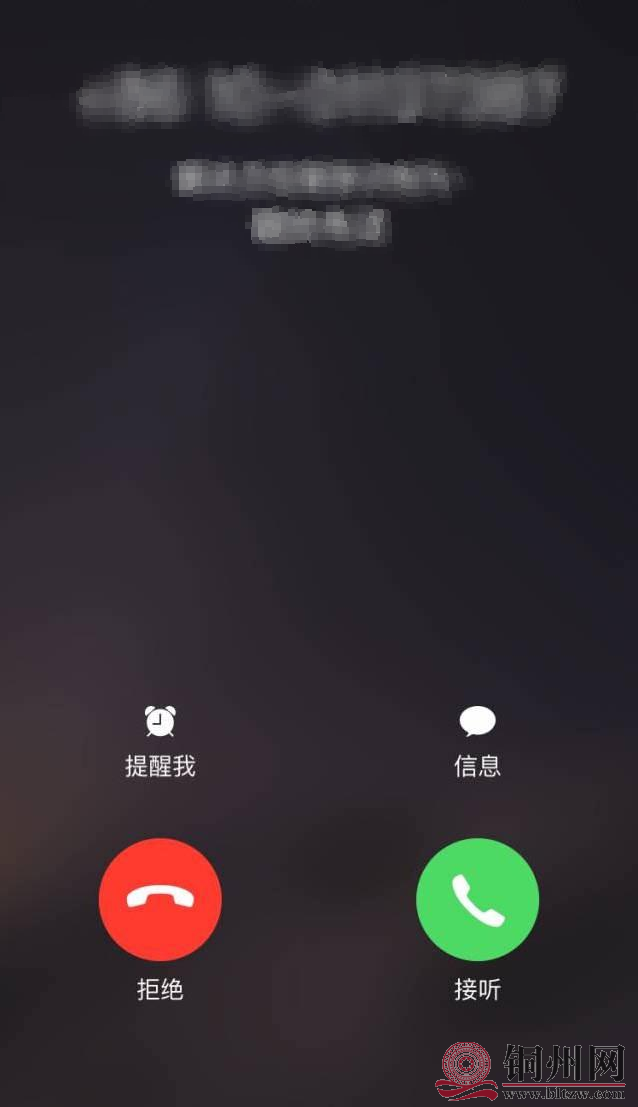Screen dimensions: 638x1107
Task: Answer the call with the green 接听 button
Action: tap(477, 899)
